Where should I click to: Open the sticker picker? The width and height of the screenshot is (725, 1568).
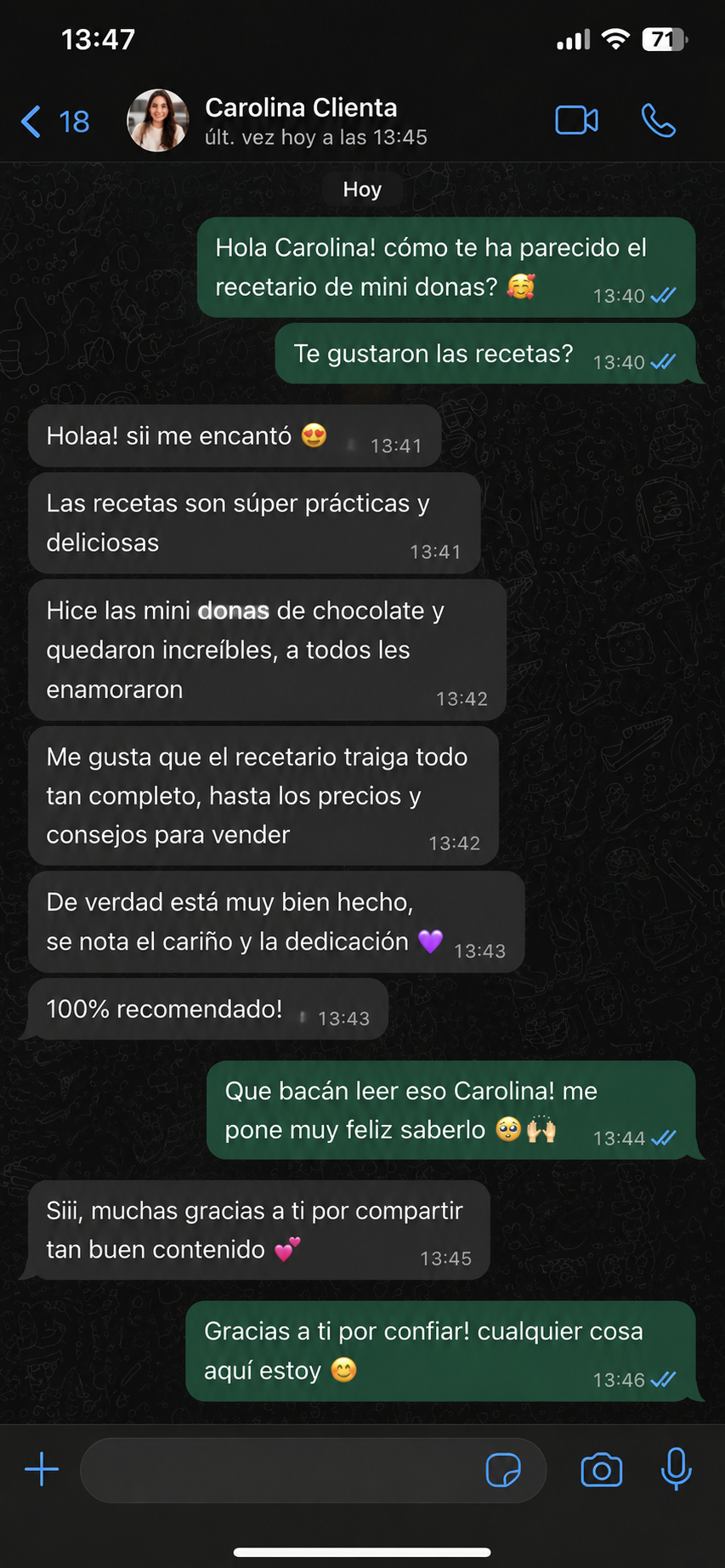click(502, 1469)
